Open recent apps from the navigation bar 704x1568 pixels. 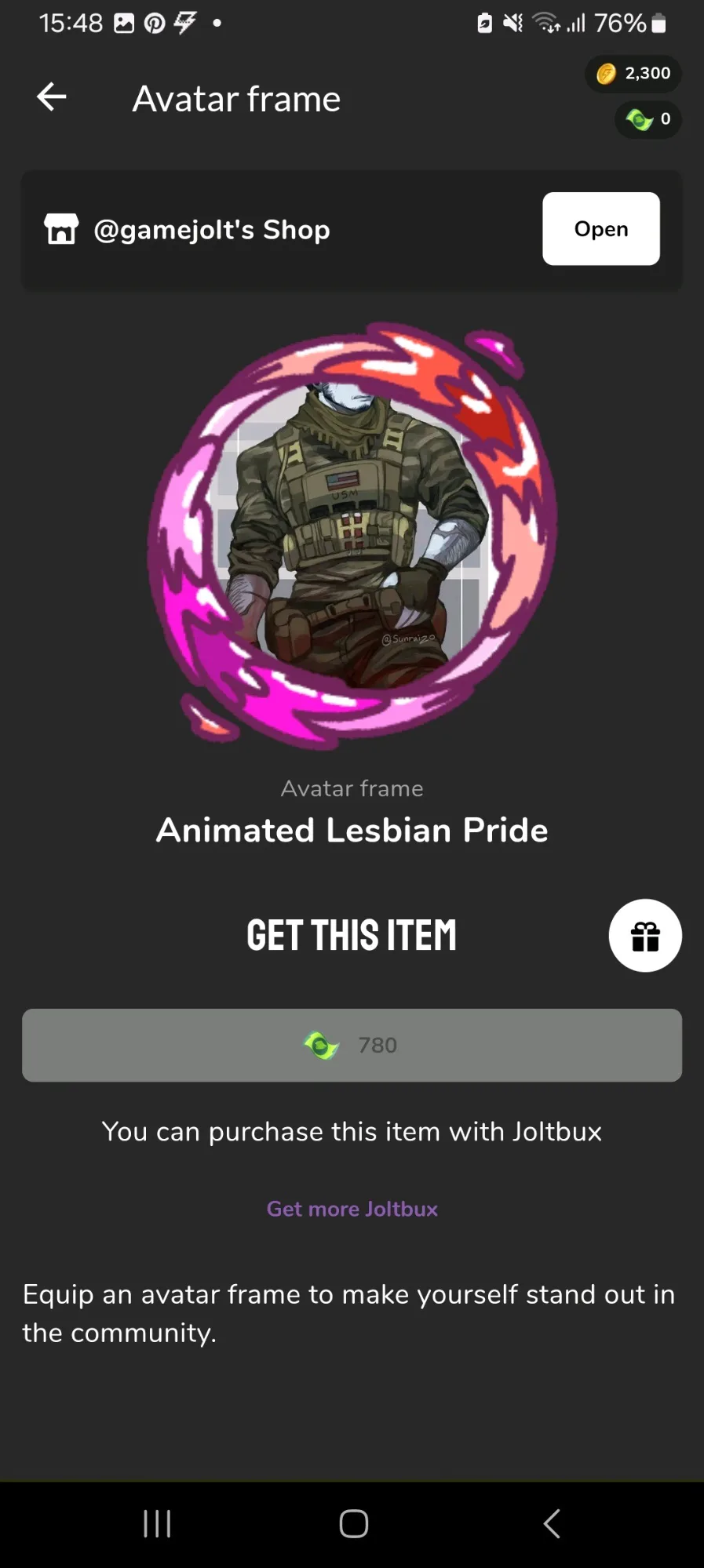[x=157, y=1524]
